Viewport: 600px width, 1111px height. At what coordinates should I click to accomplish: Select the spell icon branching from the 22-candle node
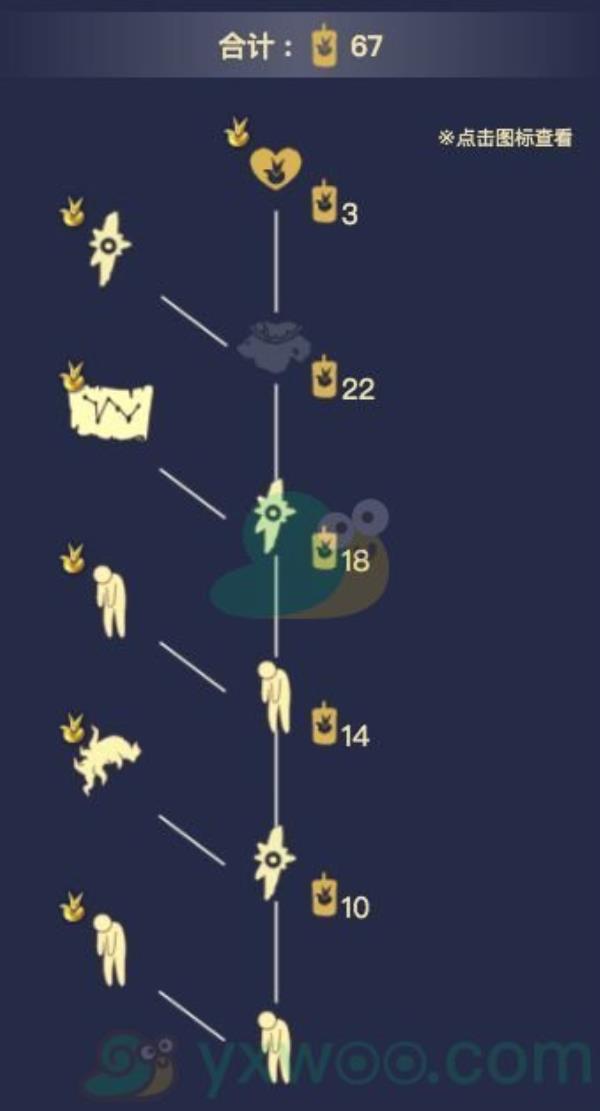tap(108, 247)
